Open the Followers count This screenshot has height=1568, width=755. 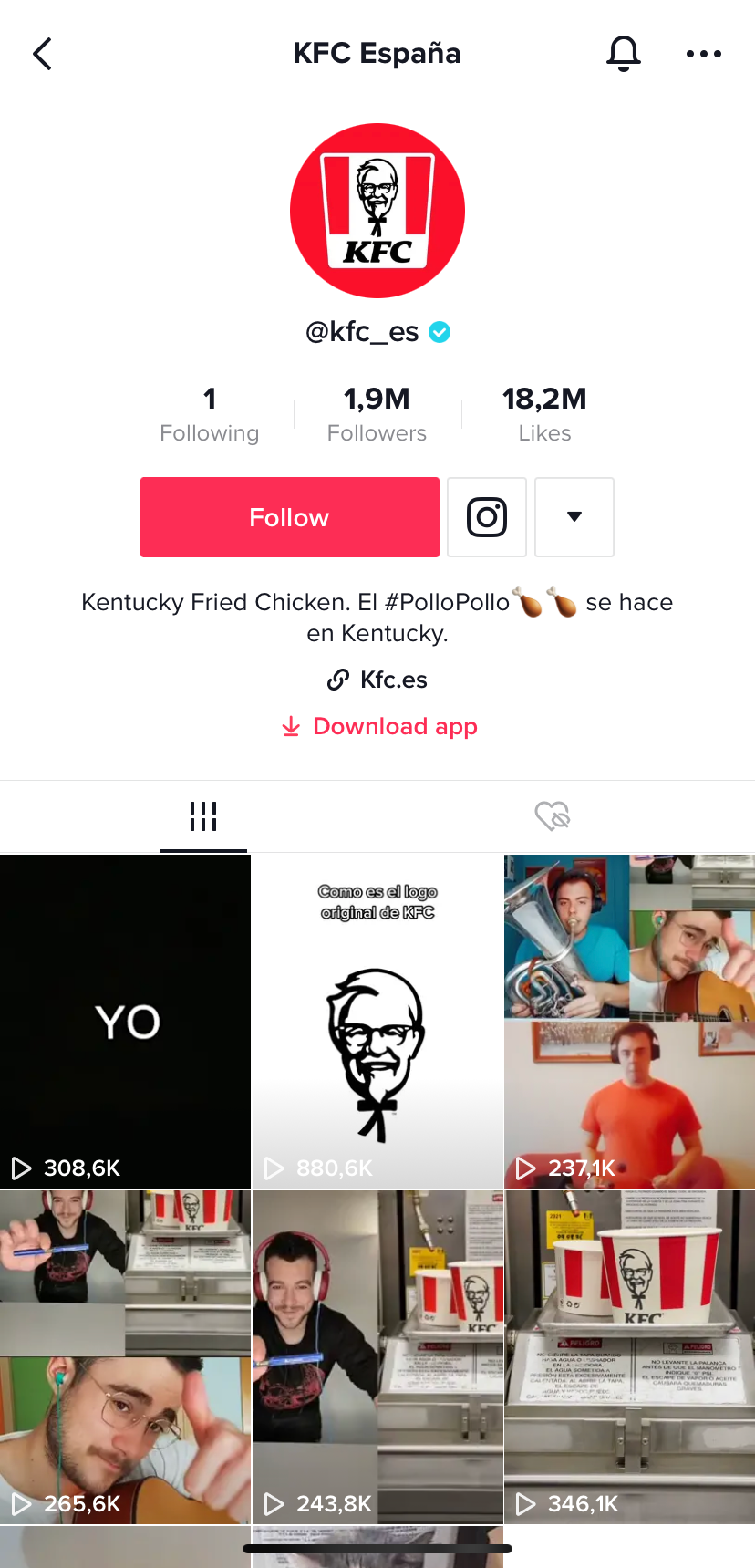point(377,412)
